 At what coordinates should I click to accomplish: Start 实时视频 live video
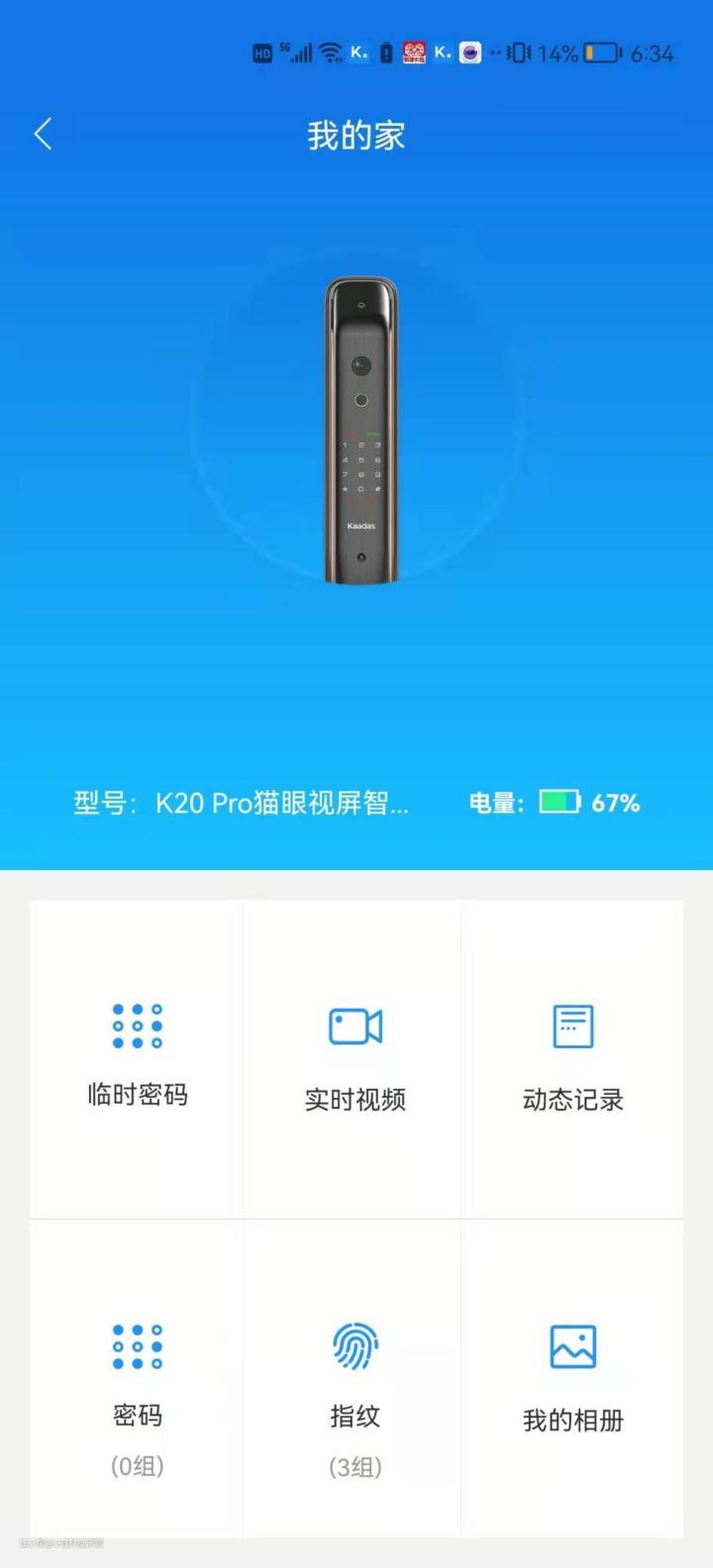356,1057
